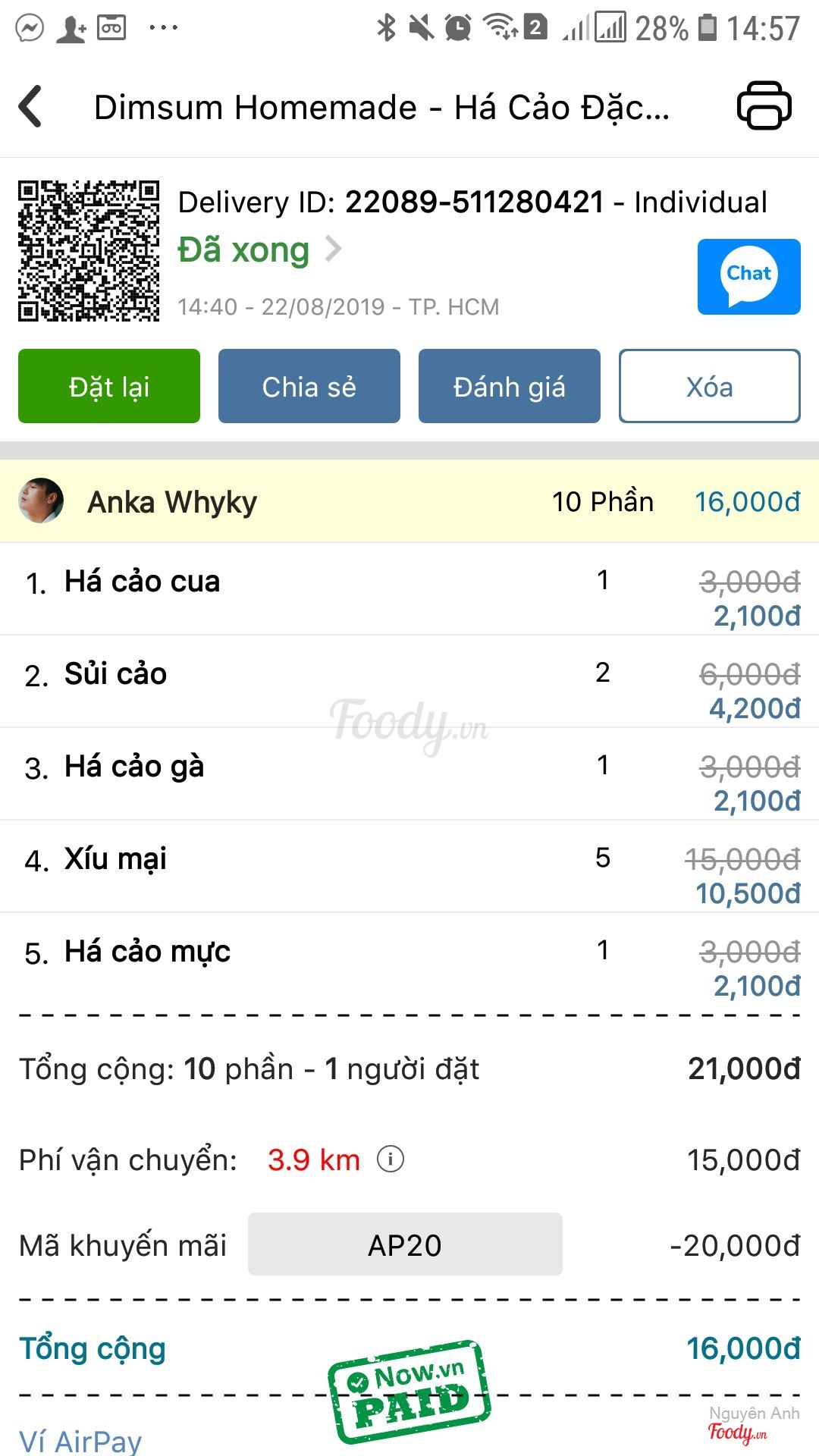
Task: Open the Đã xong status details
Action: [x=260, y=249]
